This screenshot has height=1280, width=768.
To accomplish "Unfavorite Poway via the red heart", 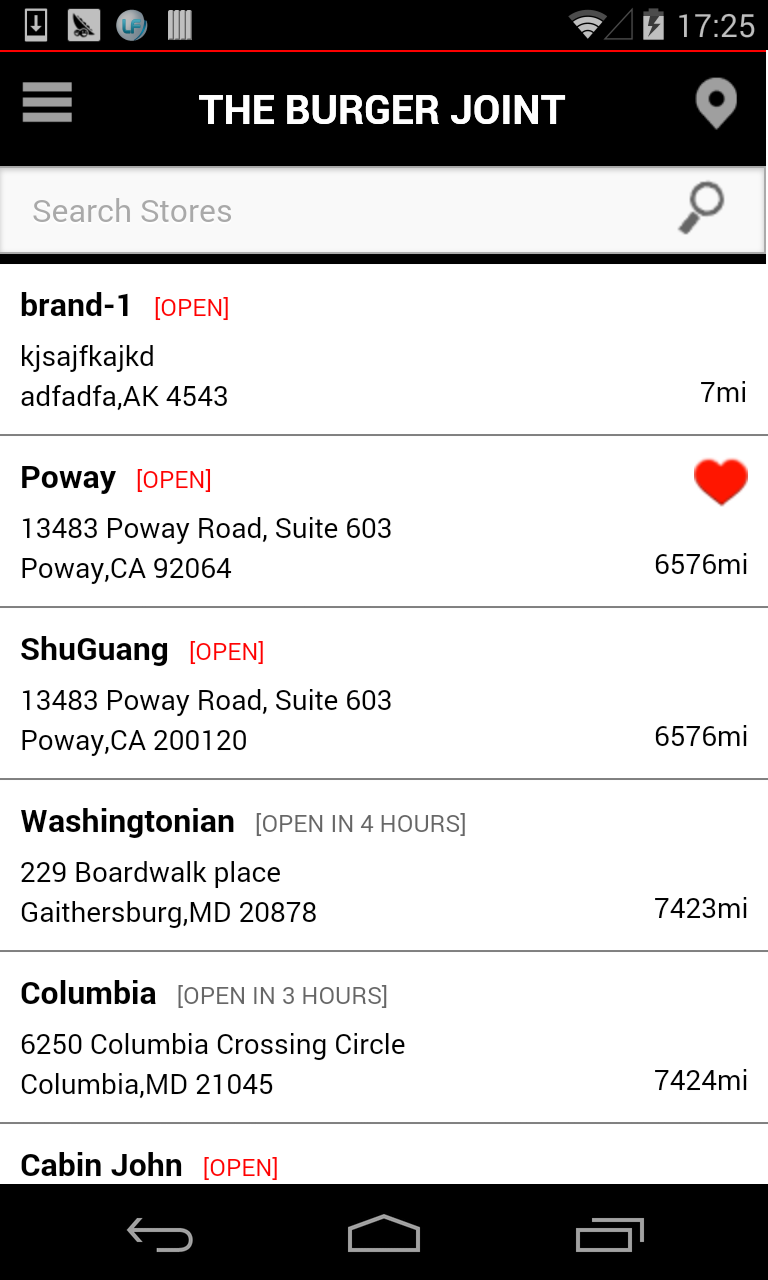I will [x=721, y=482].
